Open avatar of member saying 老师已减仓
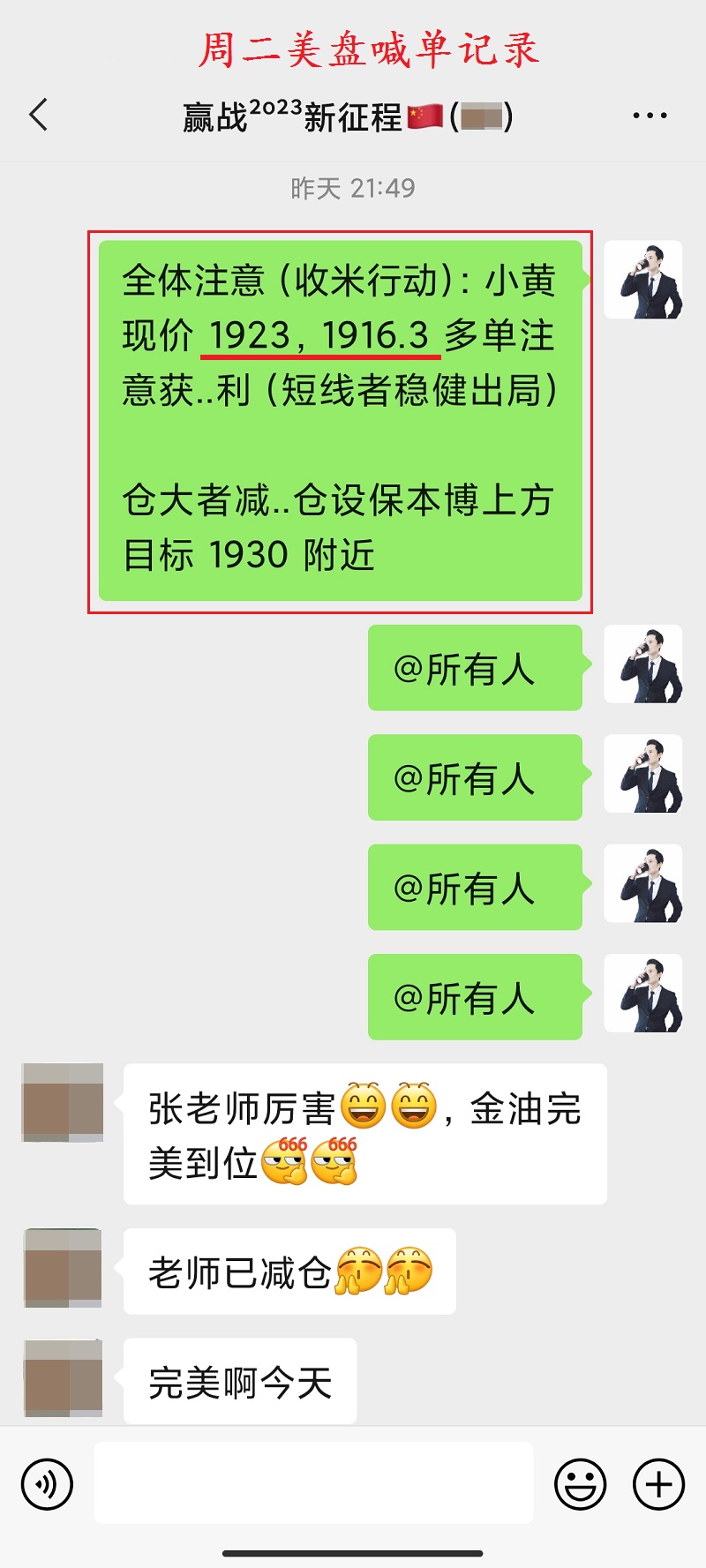The width and height of the screenshot is (706, 1568). [x=63, y=1268]
